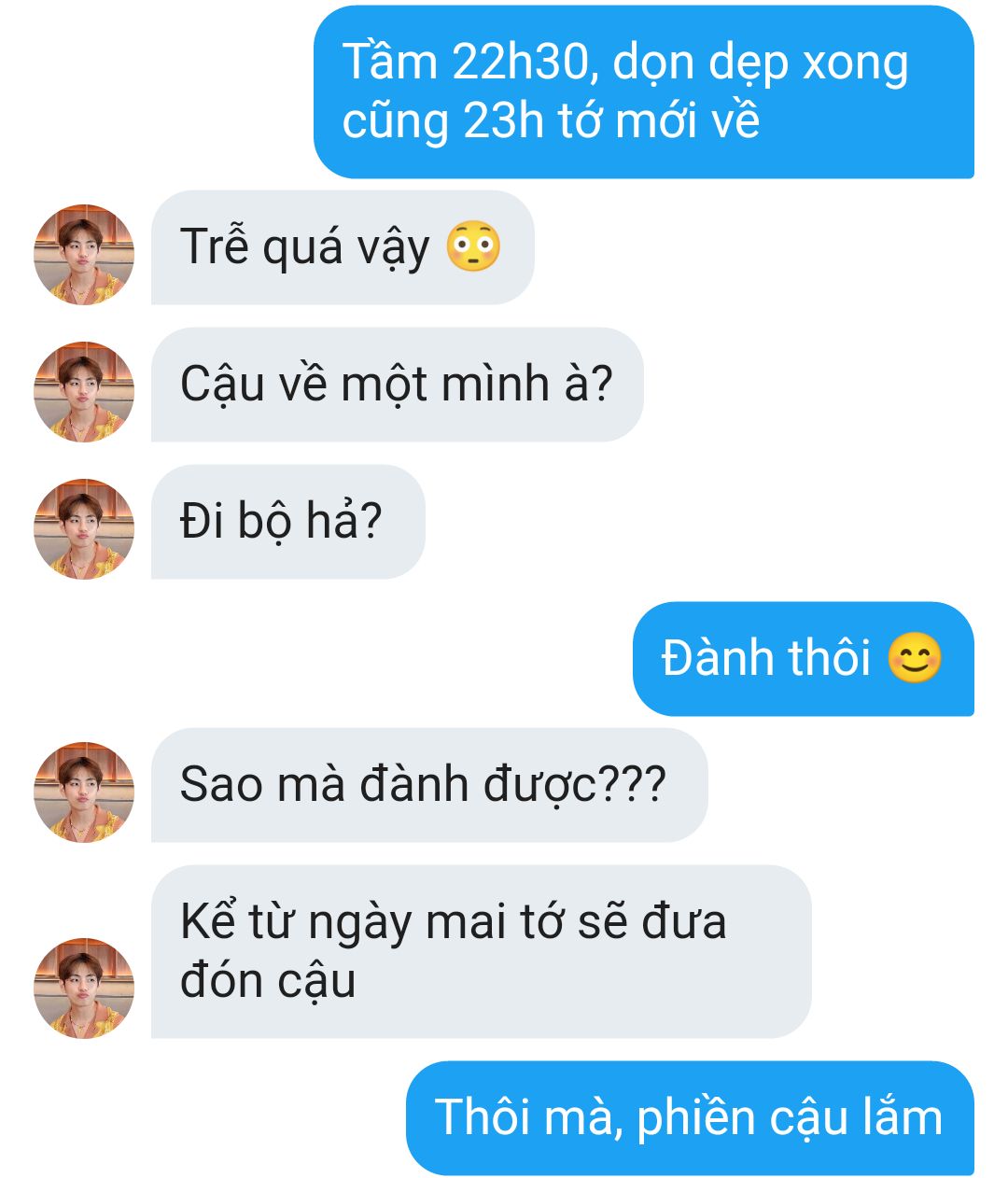Select avatar beside "Sao mà đành được???"
The image size is (1008, 1178).
coord(84,792)
